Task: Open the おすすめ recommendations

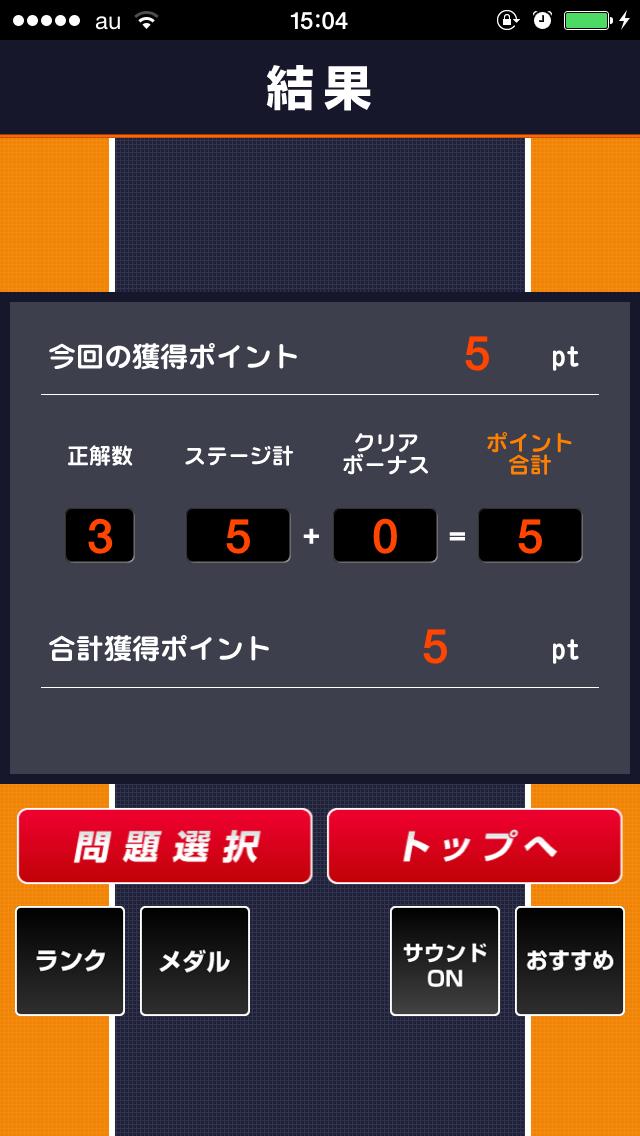Action: [x=569, y=961]
